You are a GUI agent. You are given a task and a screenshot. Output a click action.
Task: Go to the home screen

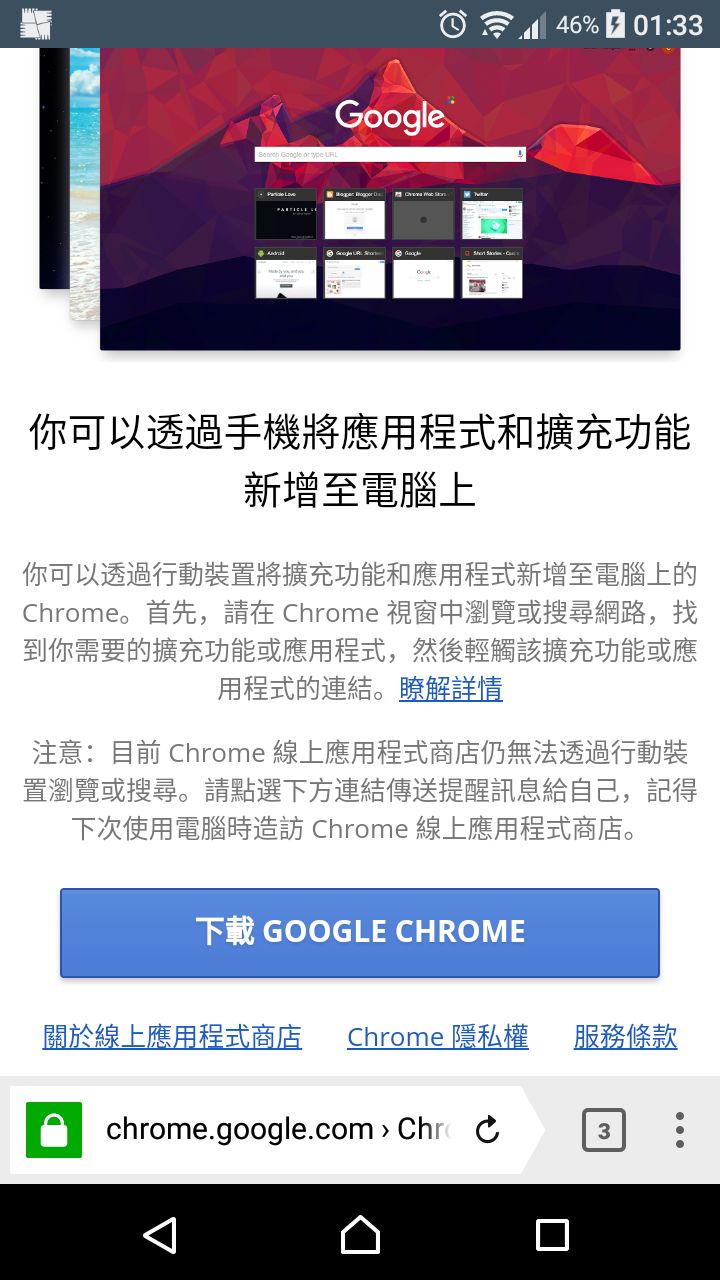pyautogui.click(x=360, y=1235)
